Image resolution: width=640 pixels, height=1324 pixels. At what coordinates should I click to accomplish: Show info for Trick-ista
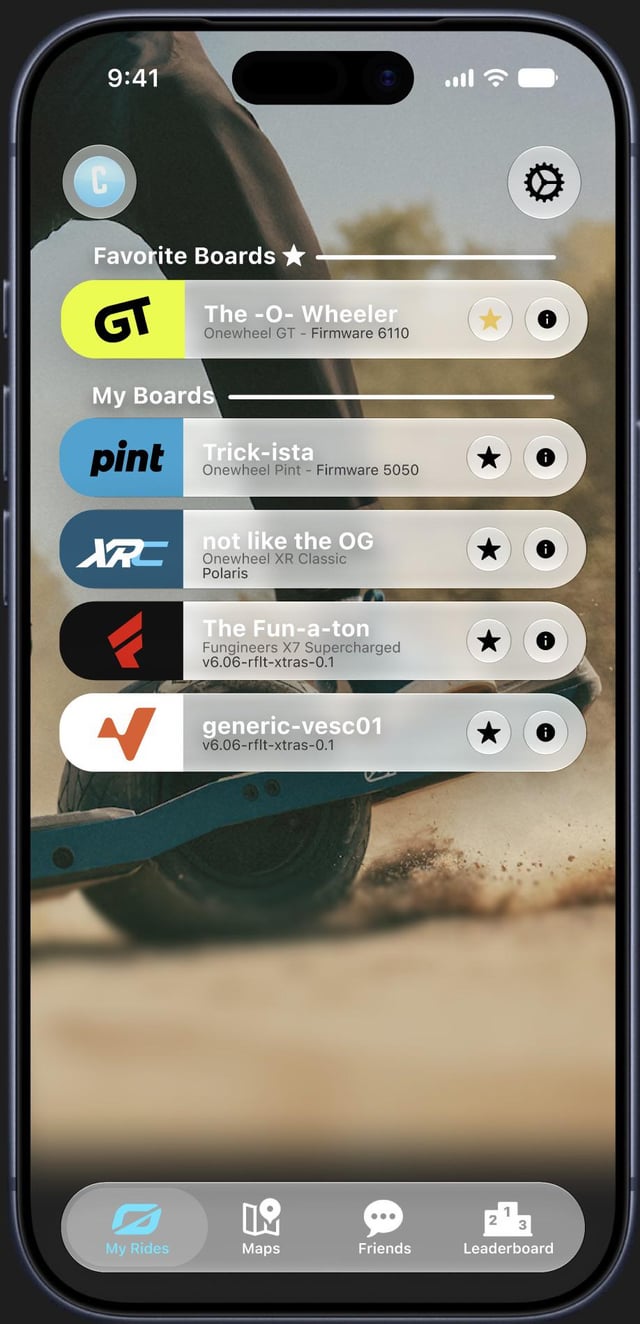[x=546, y=458]
